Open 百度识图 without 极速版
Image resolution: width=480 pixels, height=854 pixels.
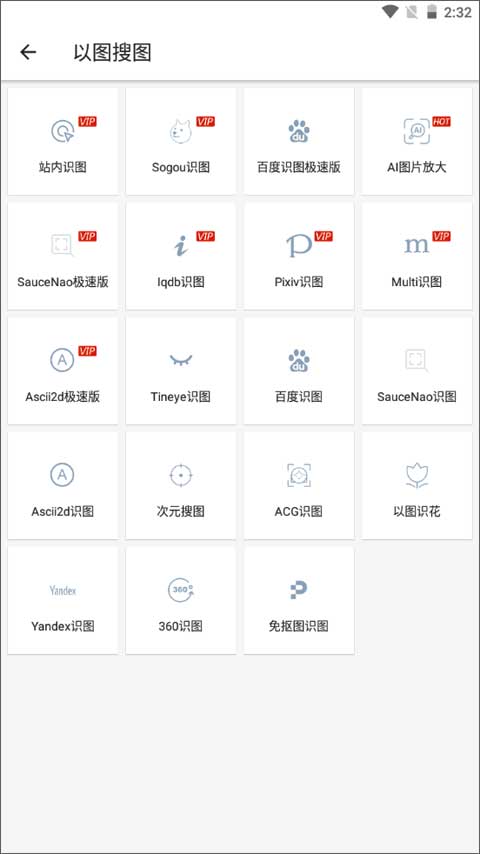tap(299, 371)
